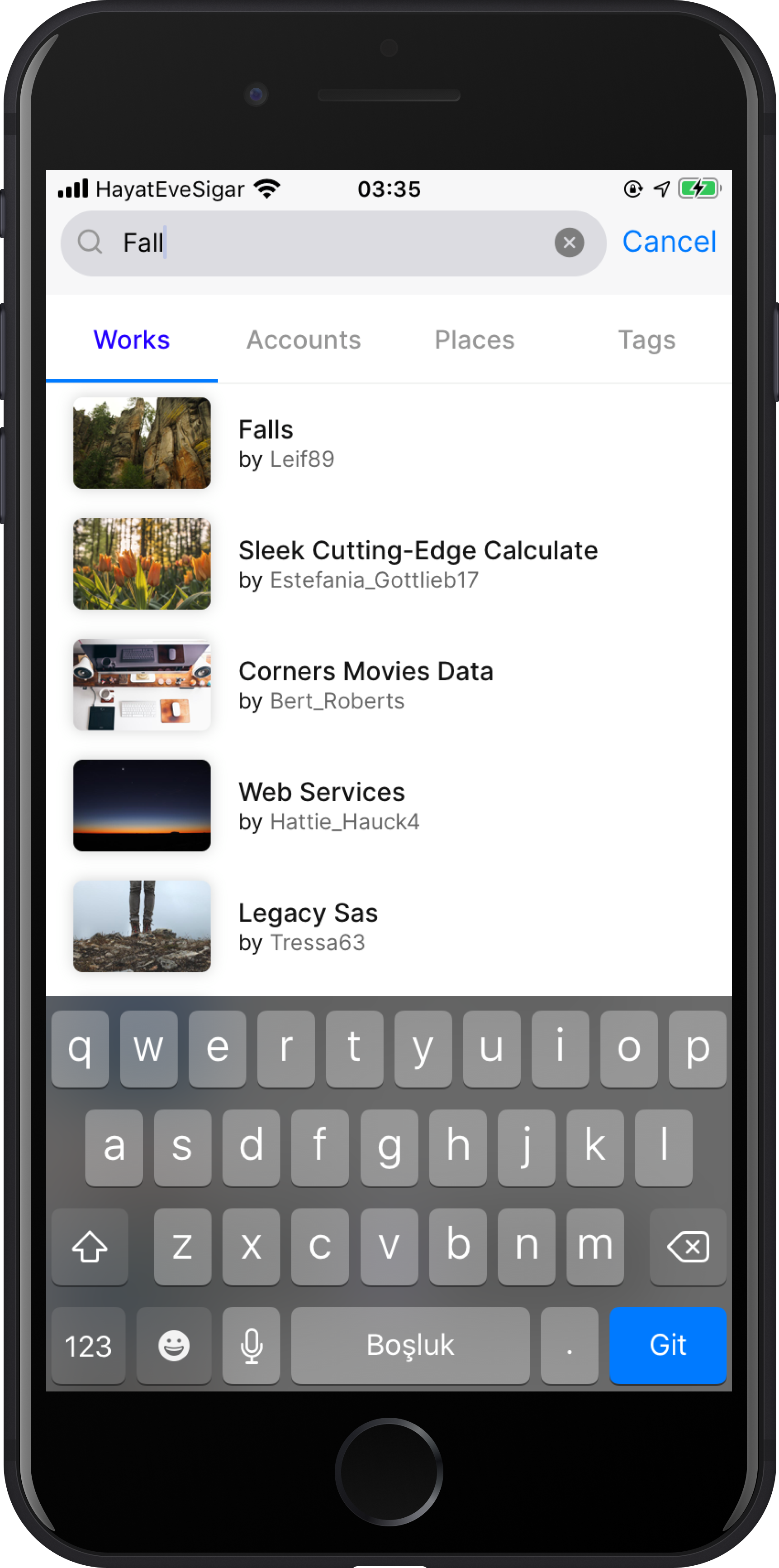779x1568 pixels.
Task: Cancel the search
Action: point(668,242)
